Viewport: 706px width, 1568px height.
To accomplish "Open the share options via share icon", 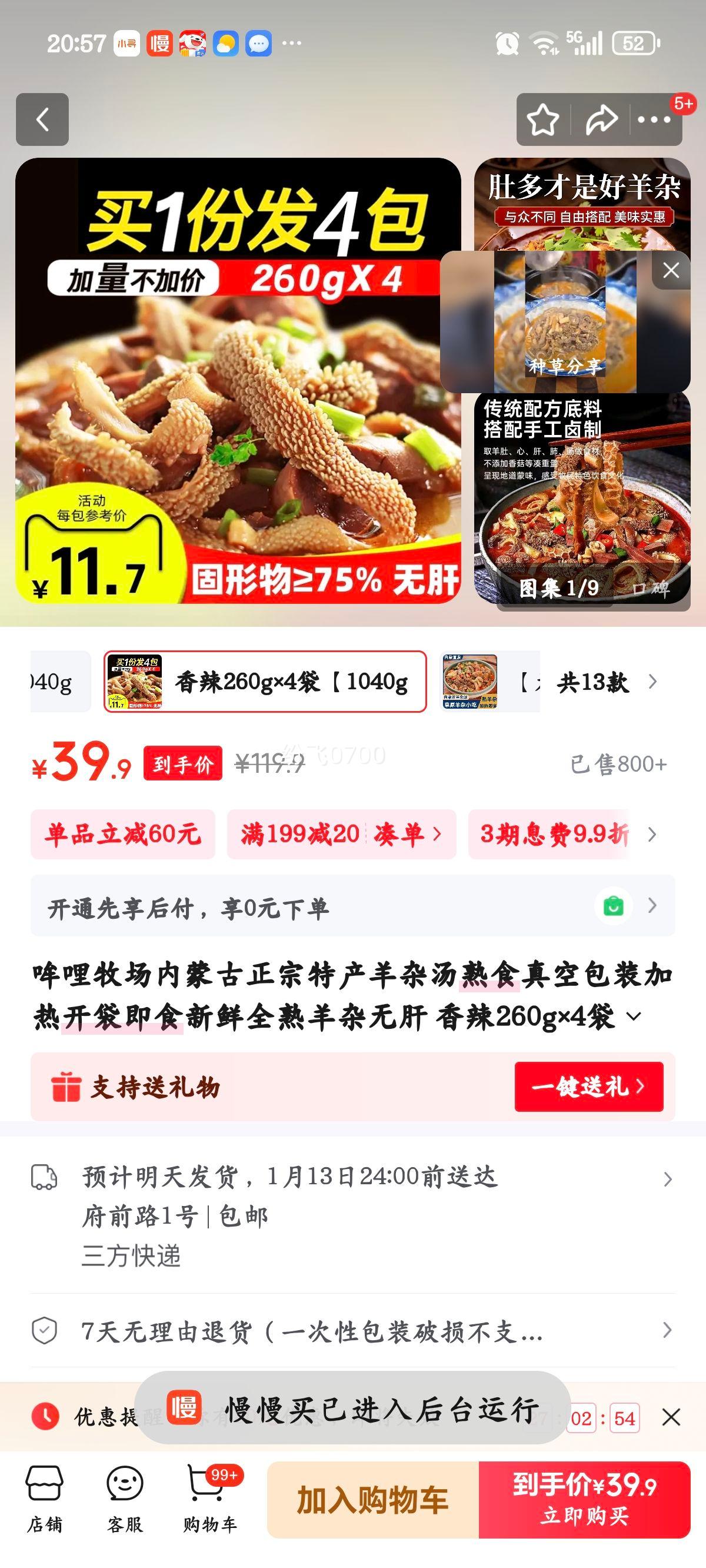I will [x=600, y=121].
